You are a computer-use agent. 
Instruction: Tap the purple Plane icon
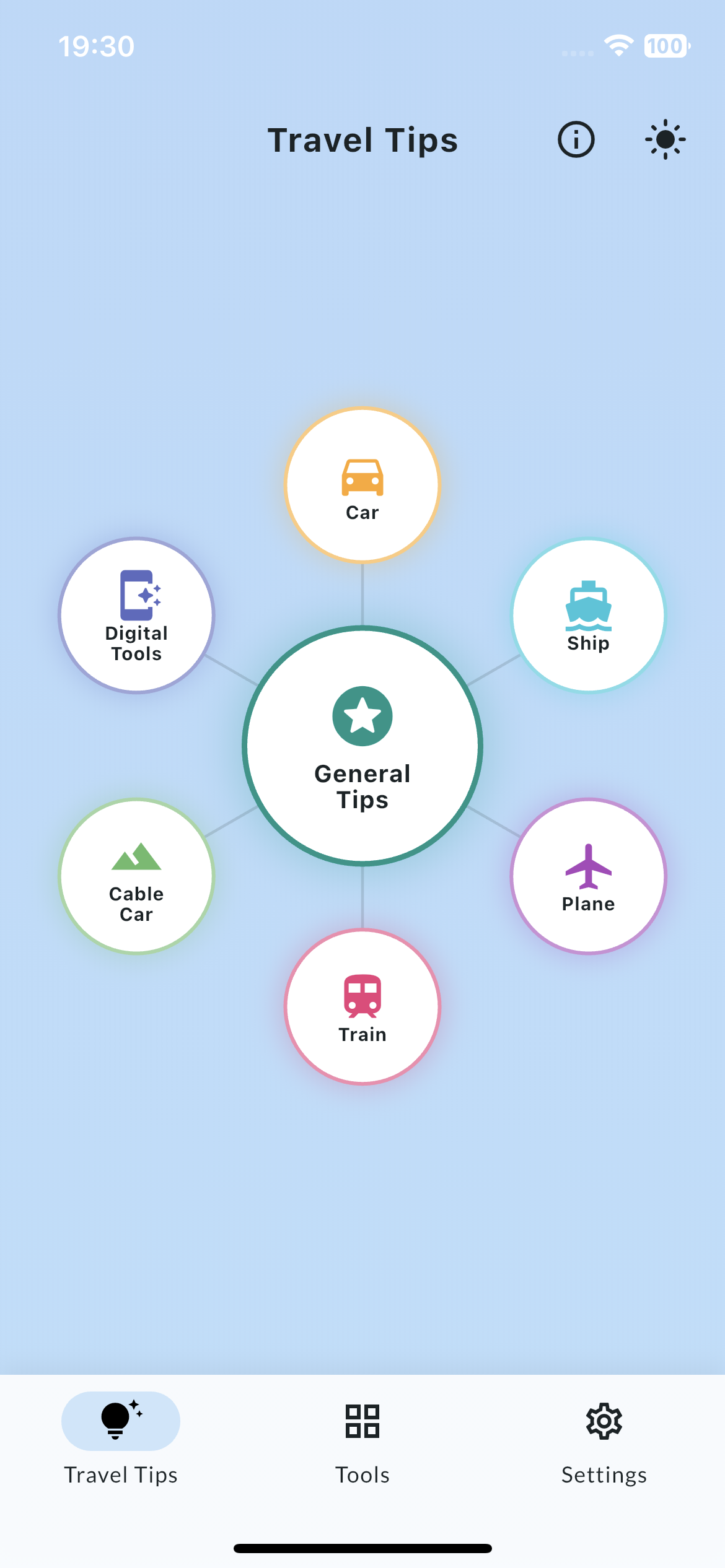coord(587,867)
